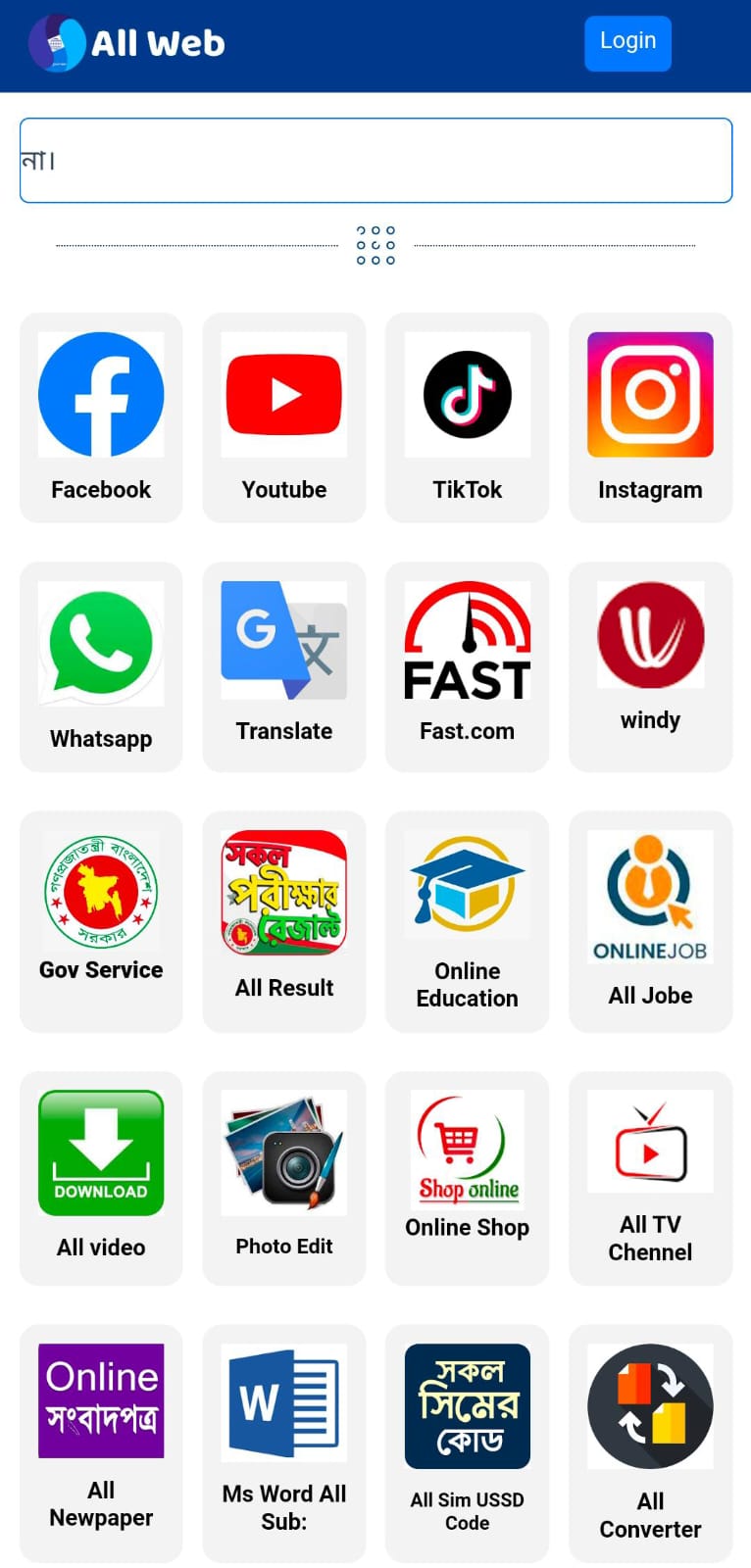The image size is (751, 1568).
Task: Select the Photo Edit tile
Action: click(284, 1178)
